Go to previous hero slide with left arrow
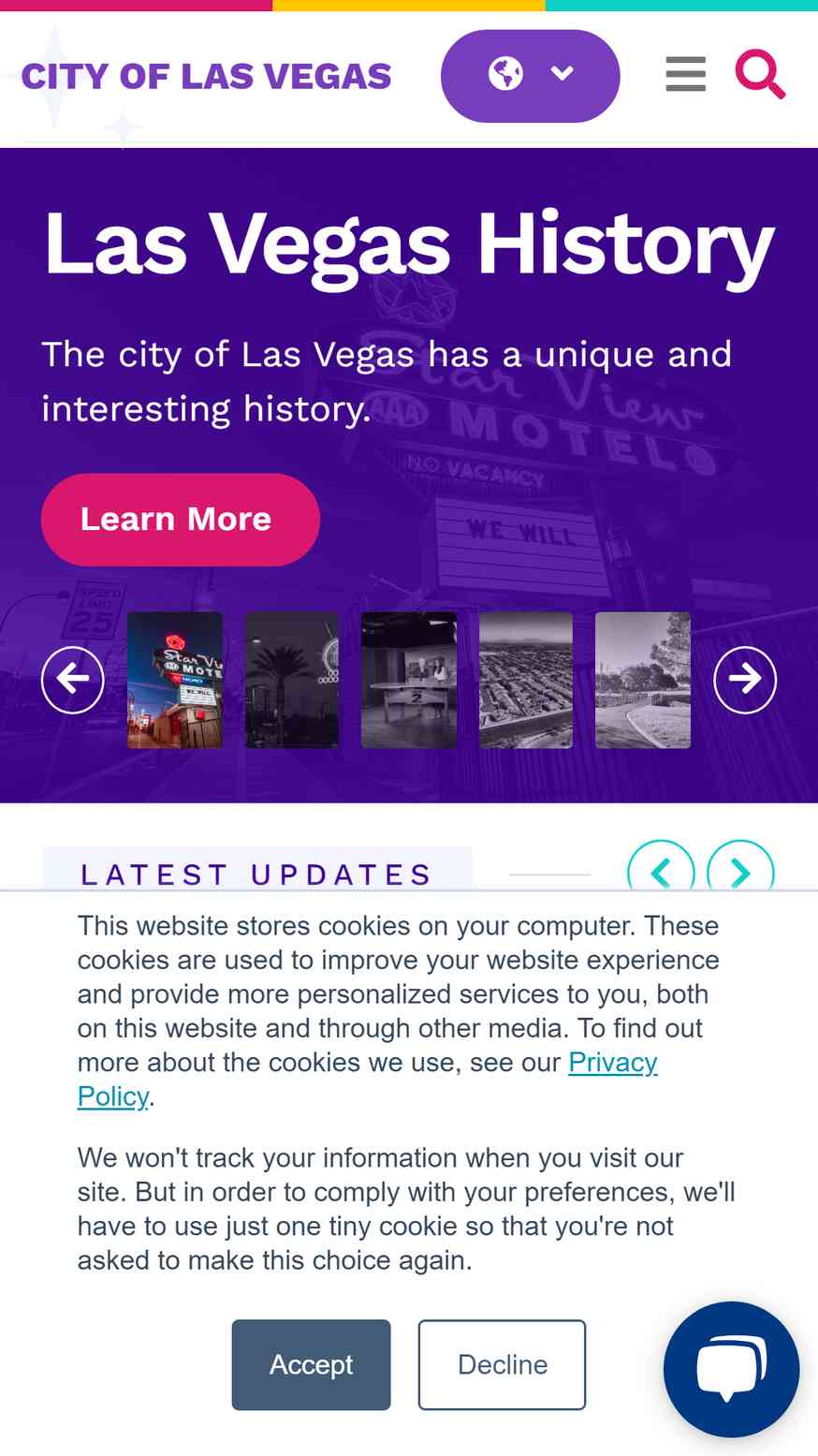This screenshot has width=818, height=1456. pyautogui.click(x=73, y=679)
